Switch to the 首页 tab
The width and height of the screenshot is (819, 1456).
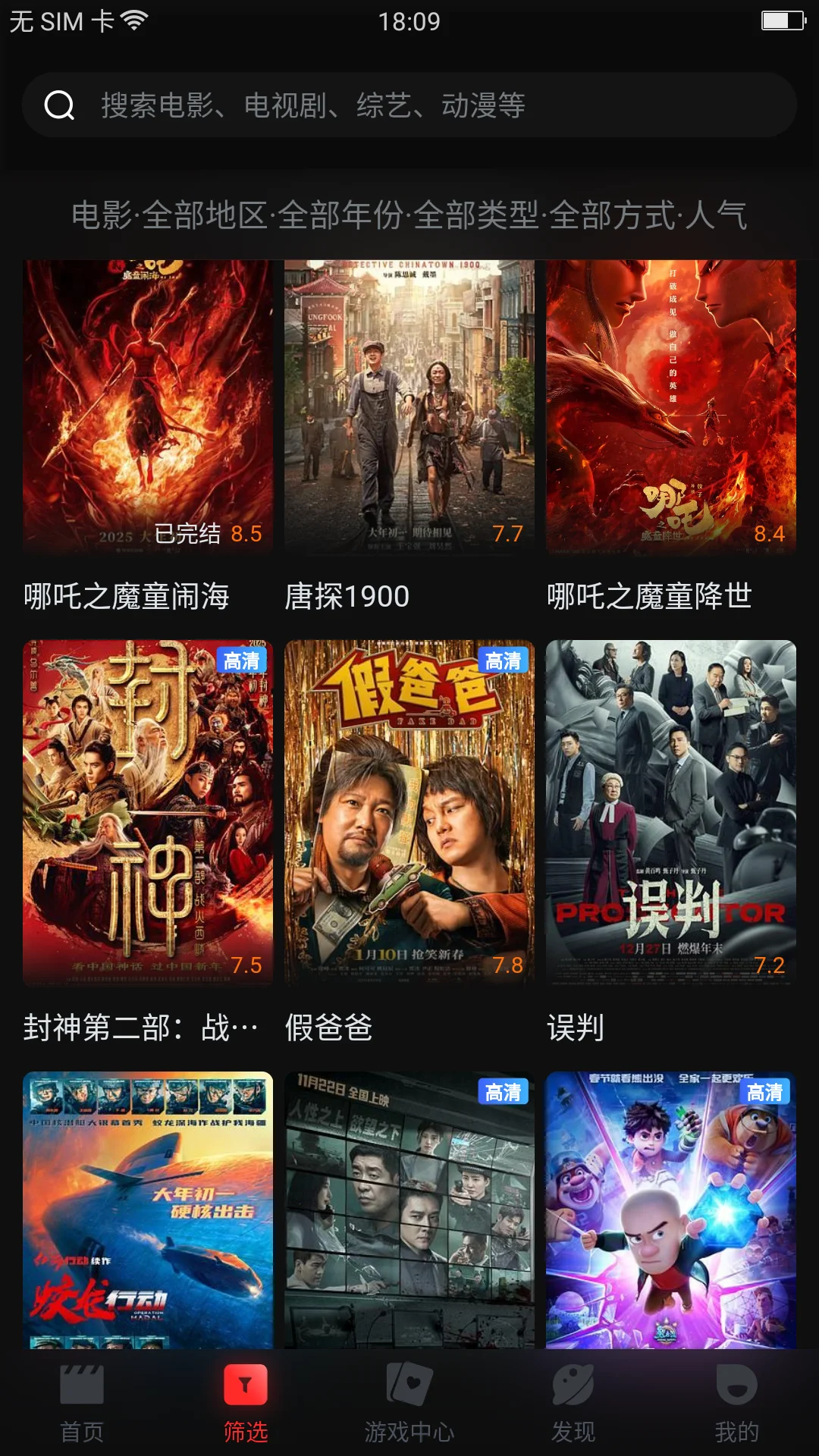[82, 1403]
